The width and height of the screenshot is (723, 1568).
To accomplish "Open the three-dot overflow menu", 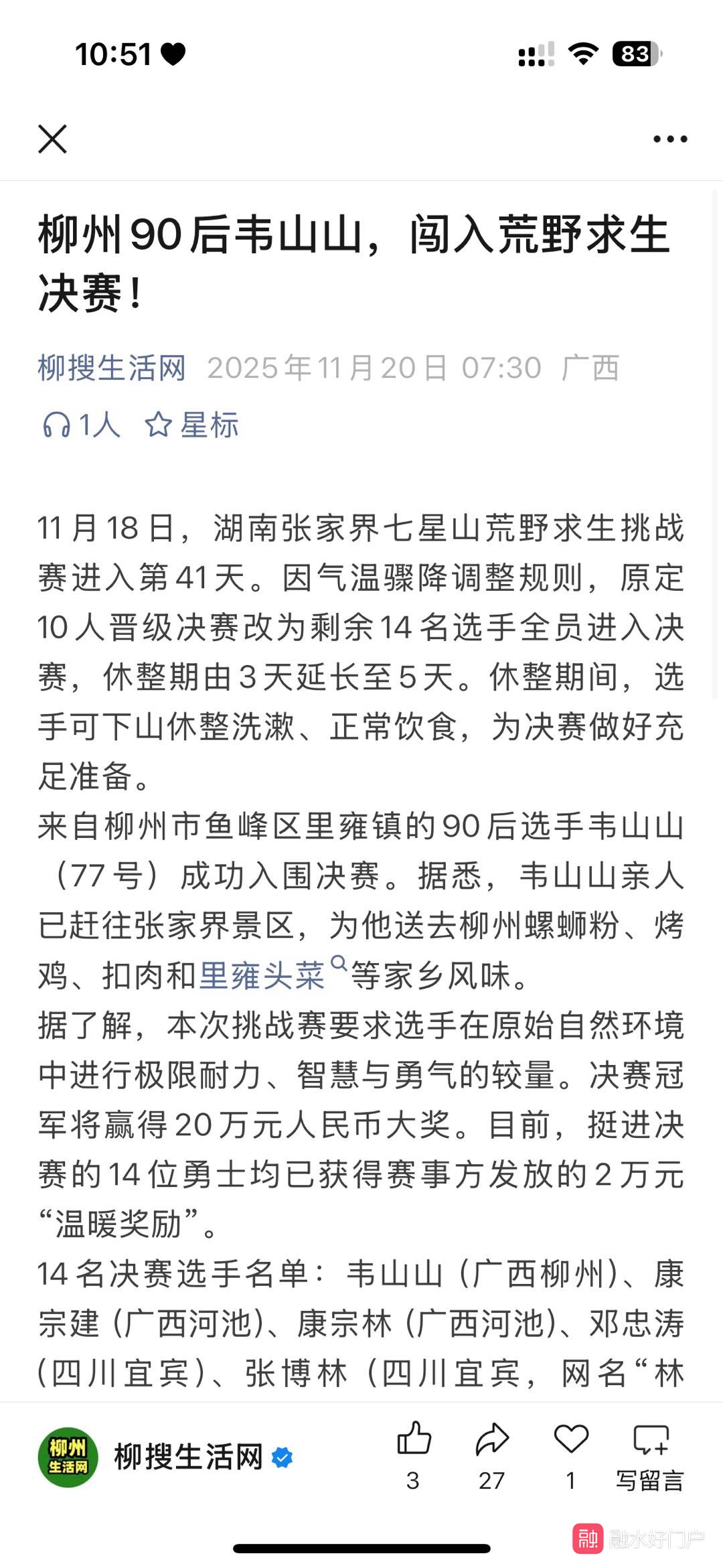I will 669,139.
